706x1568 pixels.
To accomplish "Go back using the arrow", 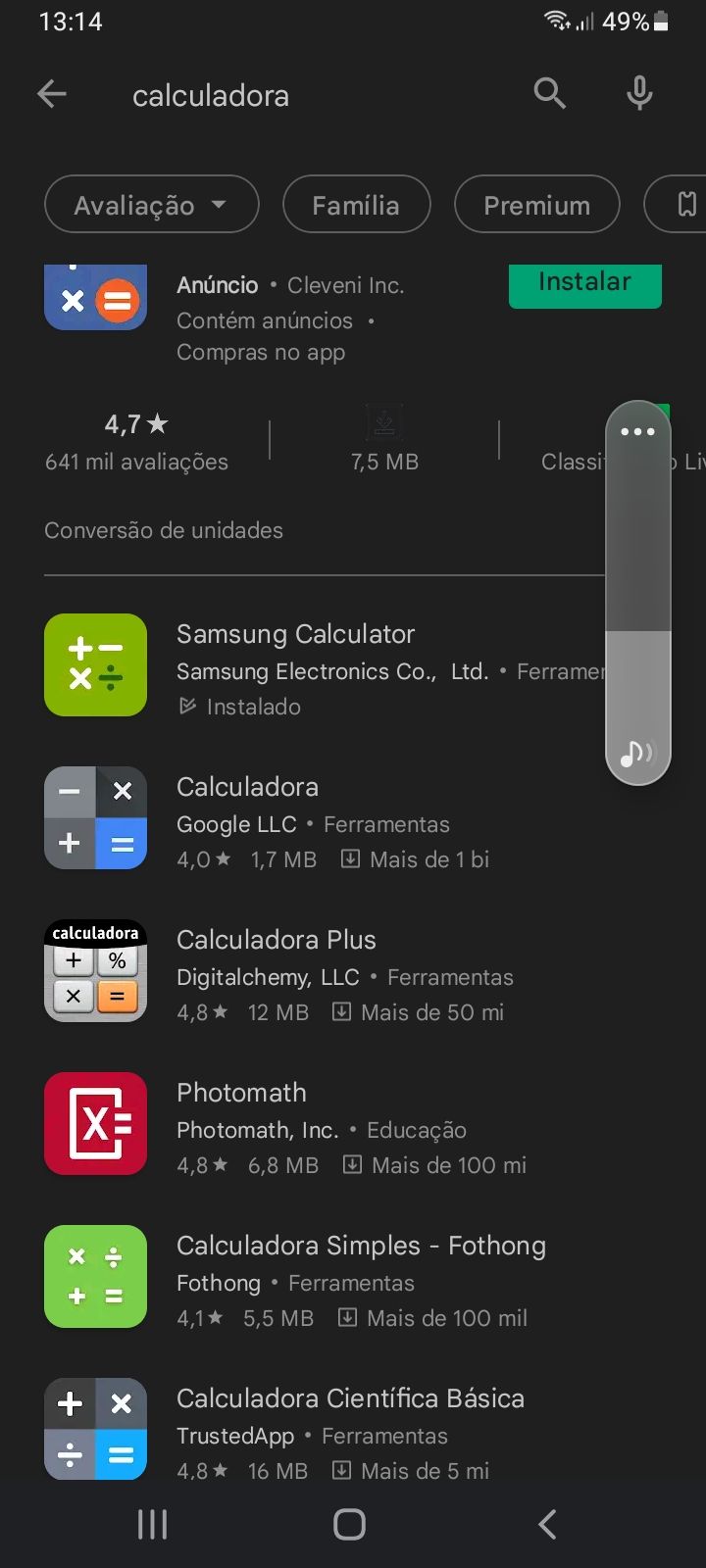I will [x=52, y=93].
